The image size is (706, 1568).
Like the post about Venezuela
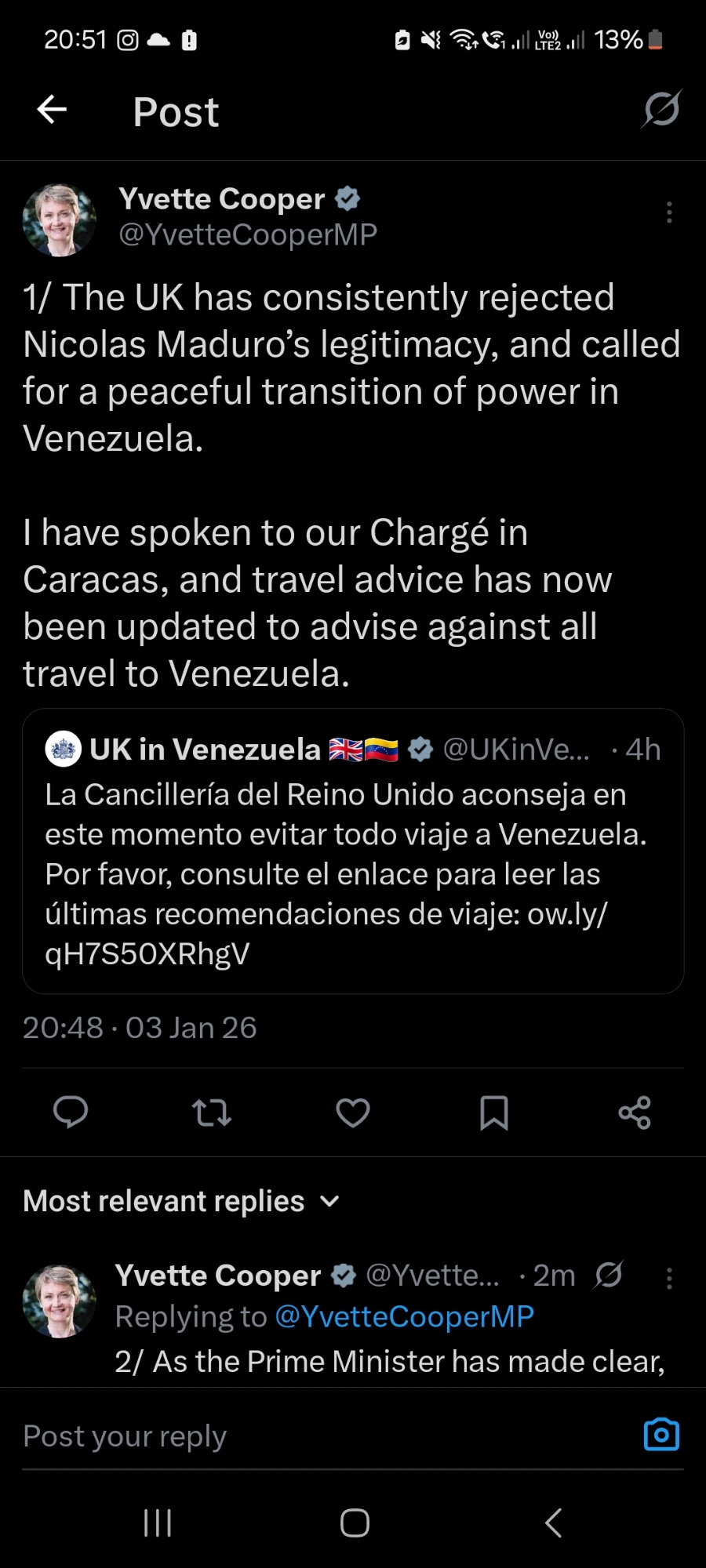tap(353, 1112)
